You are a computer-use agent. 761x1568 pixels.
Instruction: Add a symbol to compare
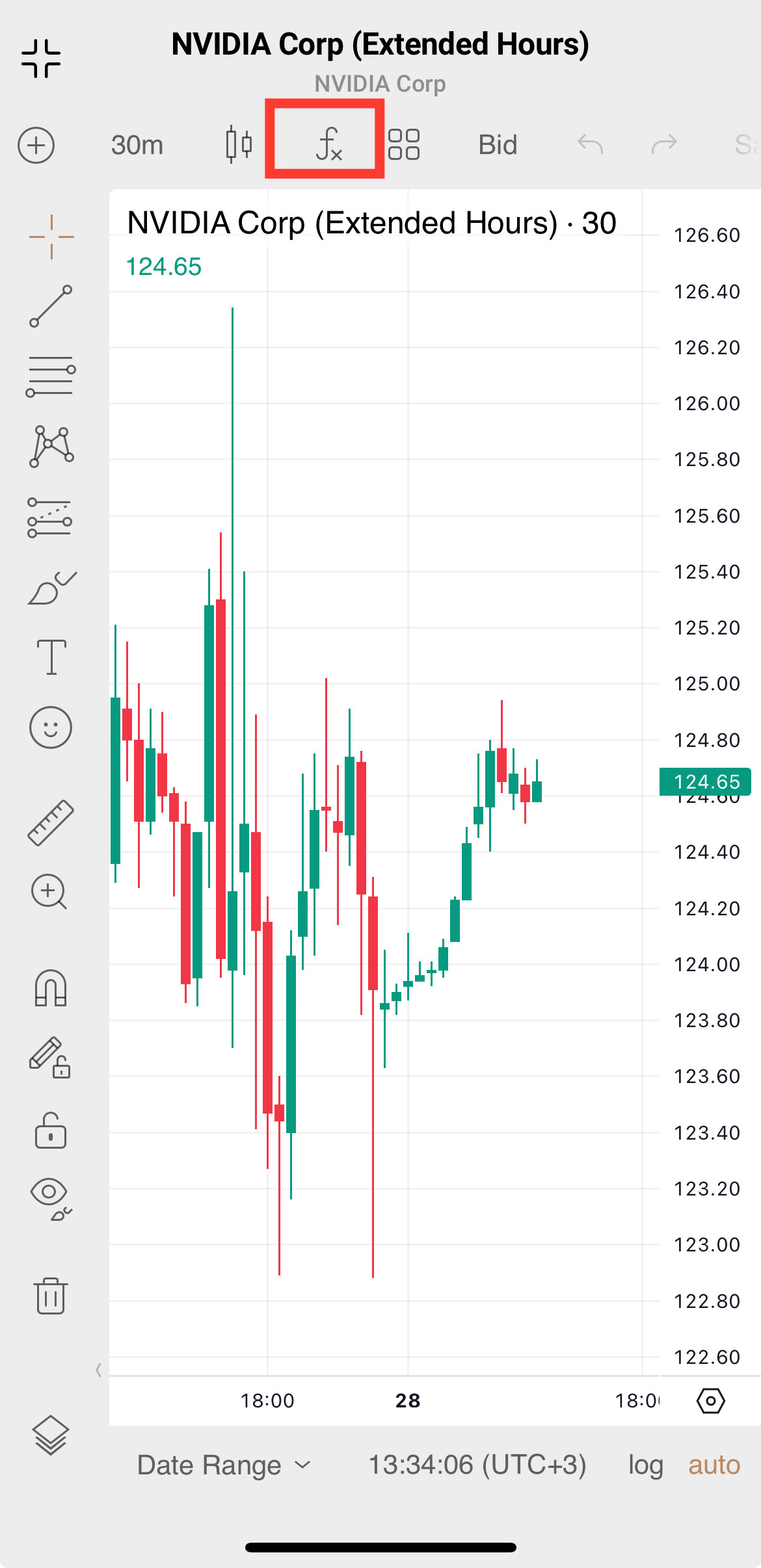pyautogui.click(x=36, y=145)
